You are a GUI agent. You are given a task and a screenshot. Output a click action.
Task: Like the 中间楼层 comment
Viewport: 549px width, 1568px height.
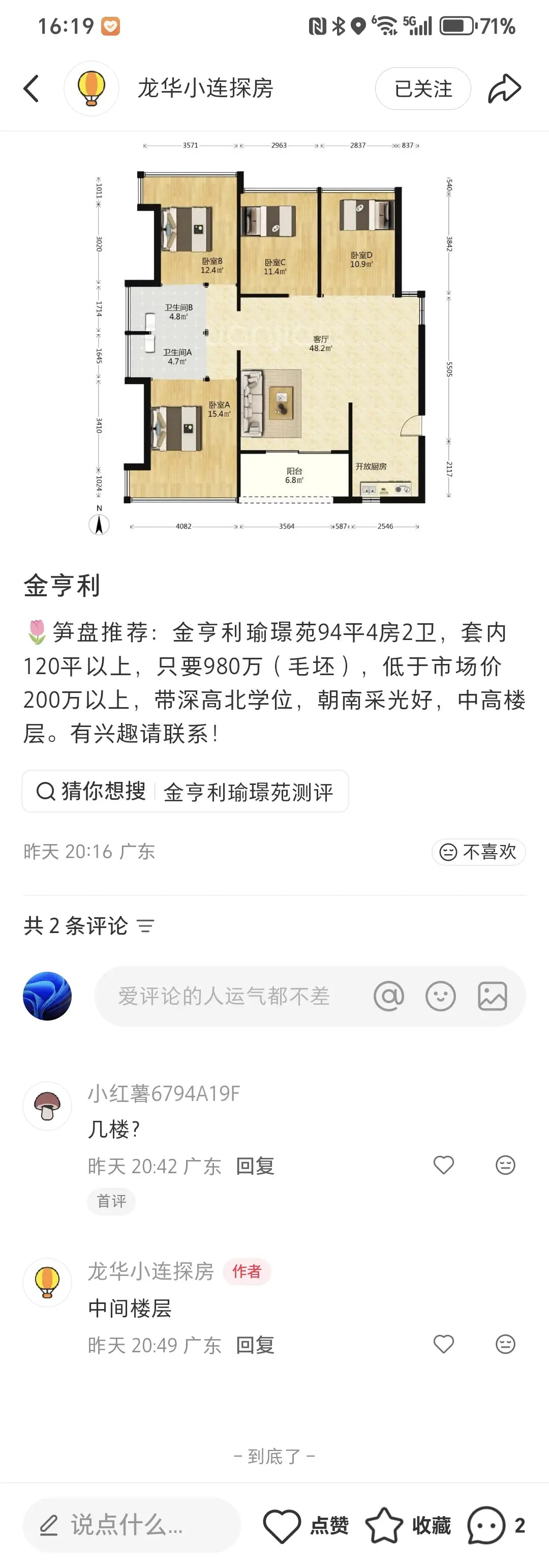tap(444, 1344)
